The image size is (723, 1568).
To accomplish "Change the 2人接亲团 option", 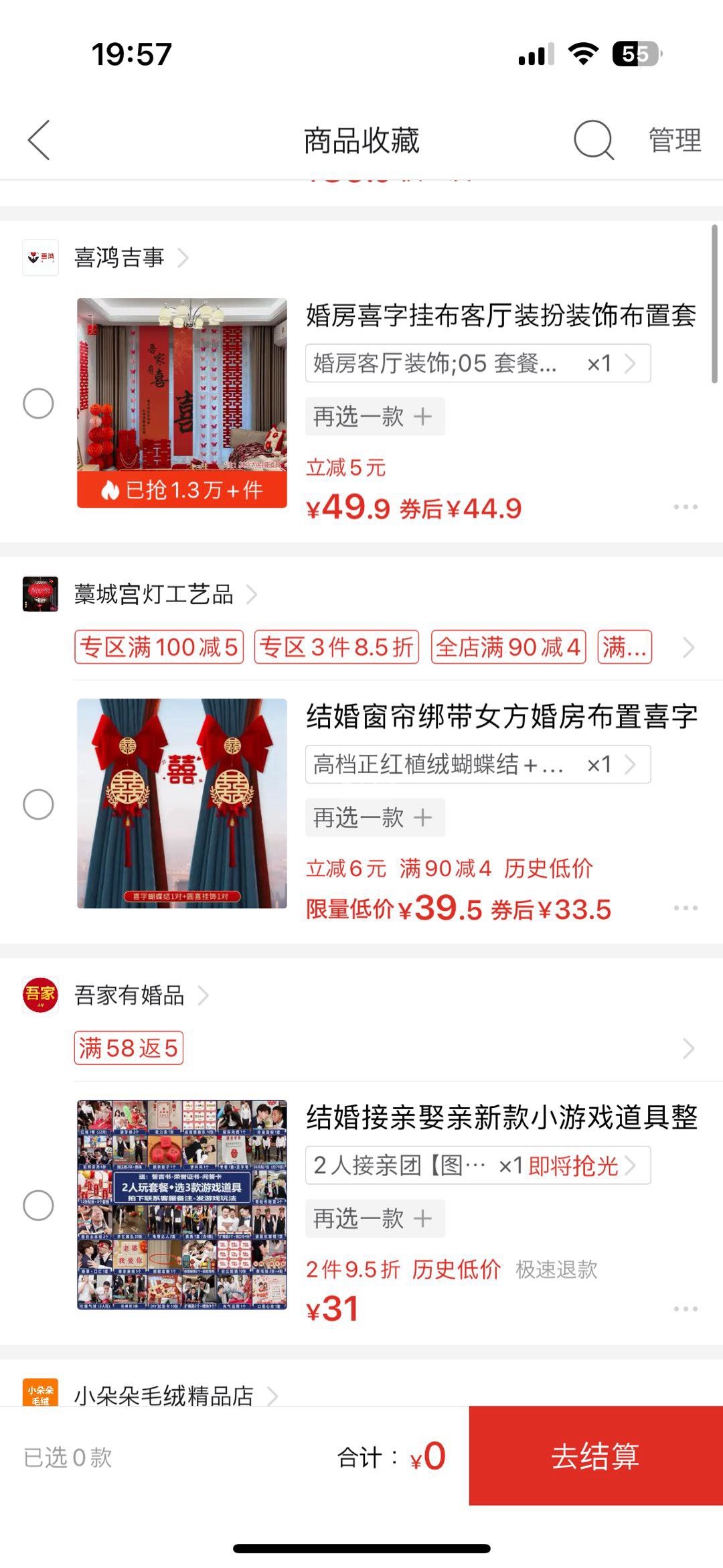I will [477, 1165].
